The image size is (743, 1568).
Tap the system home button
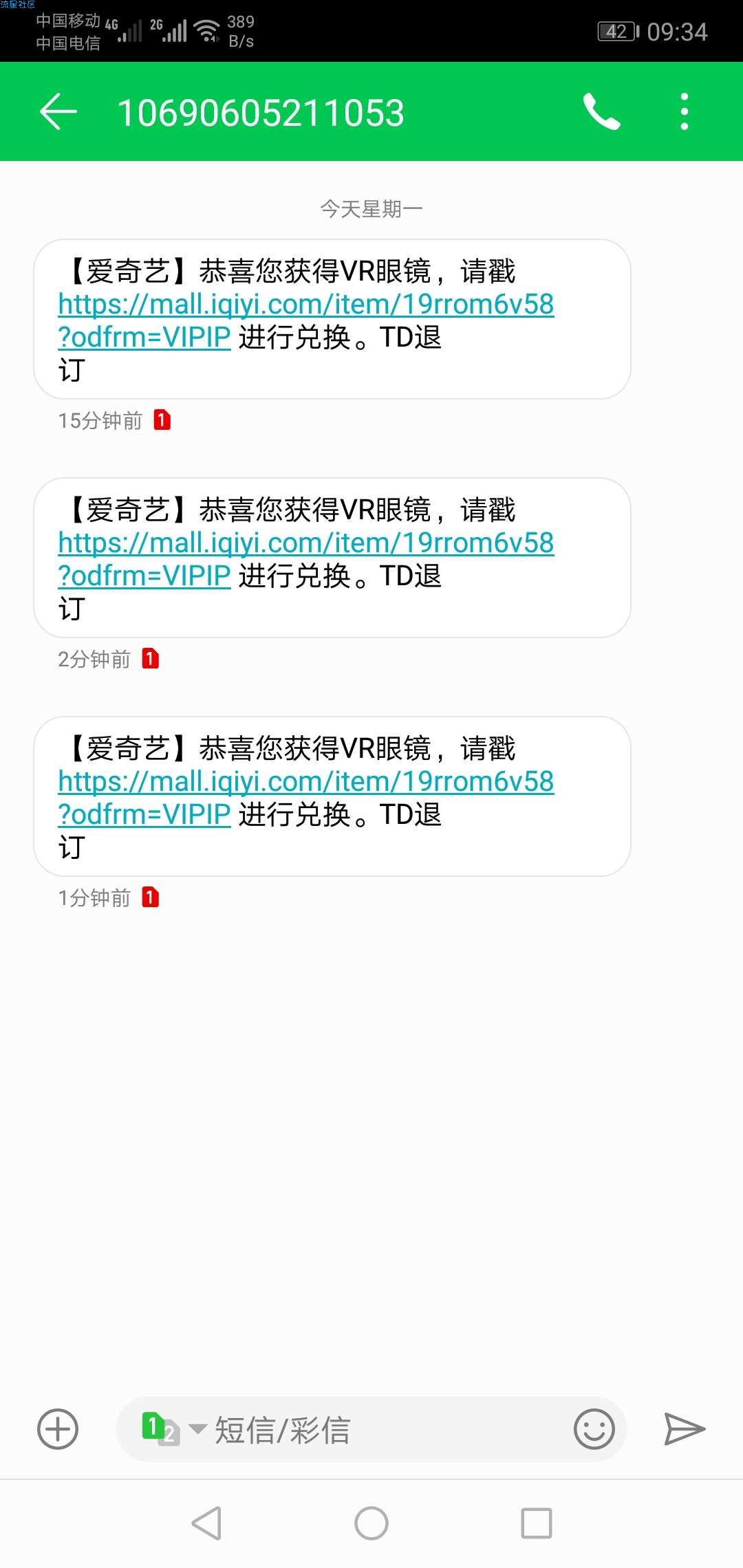pyautogui.click(x=371, y=1523)
